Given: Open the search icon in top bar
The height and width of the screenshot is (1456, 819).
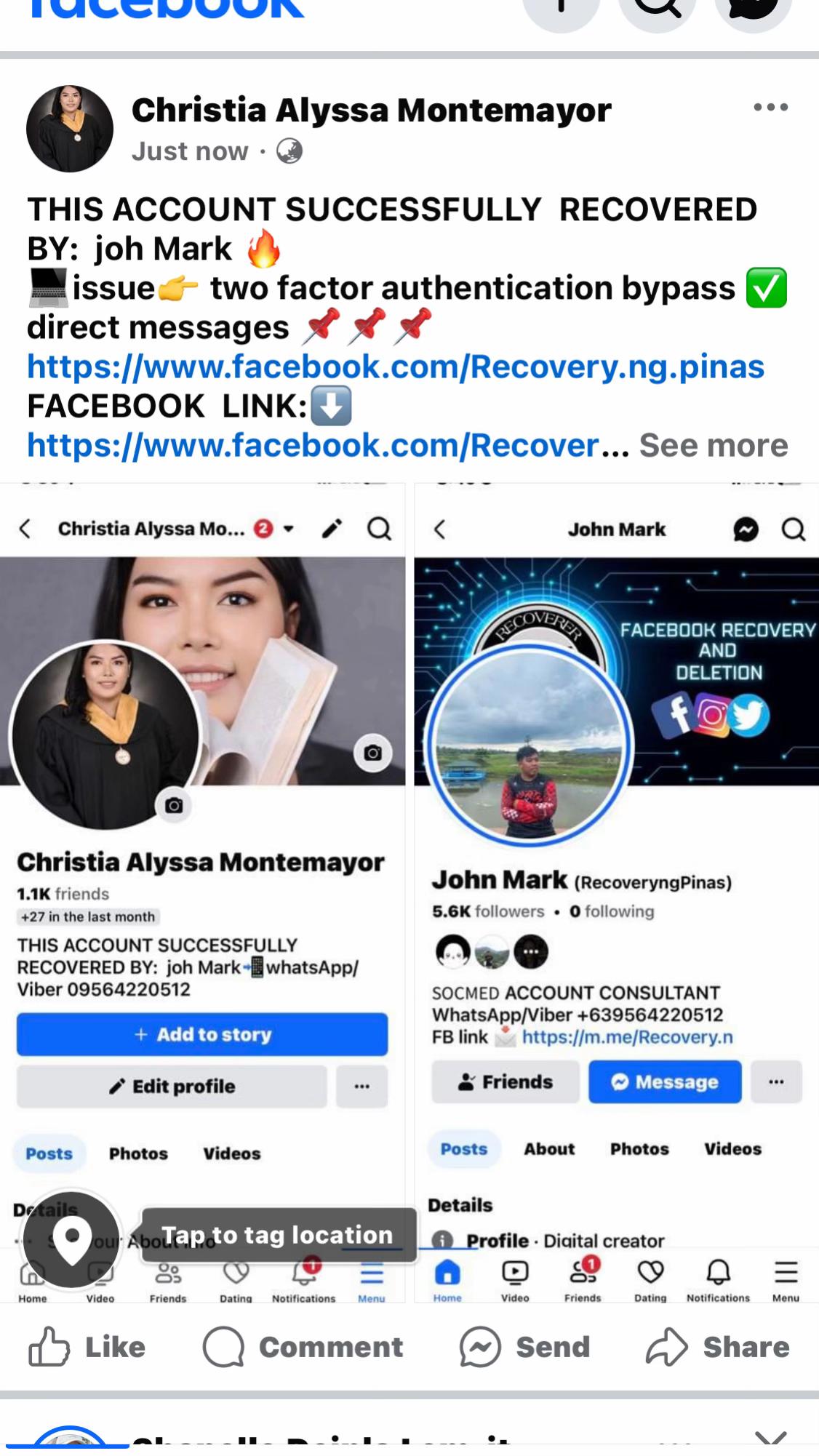Looking at the screenshot, I should click(658, 7).
